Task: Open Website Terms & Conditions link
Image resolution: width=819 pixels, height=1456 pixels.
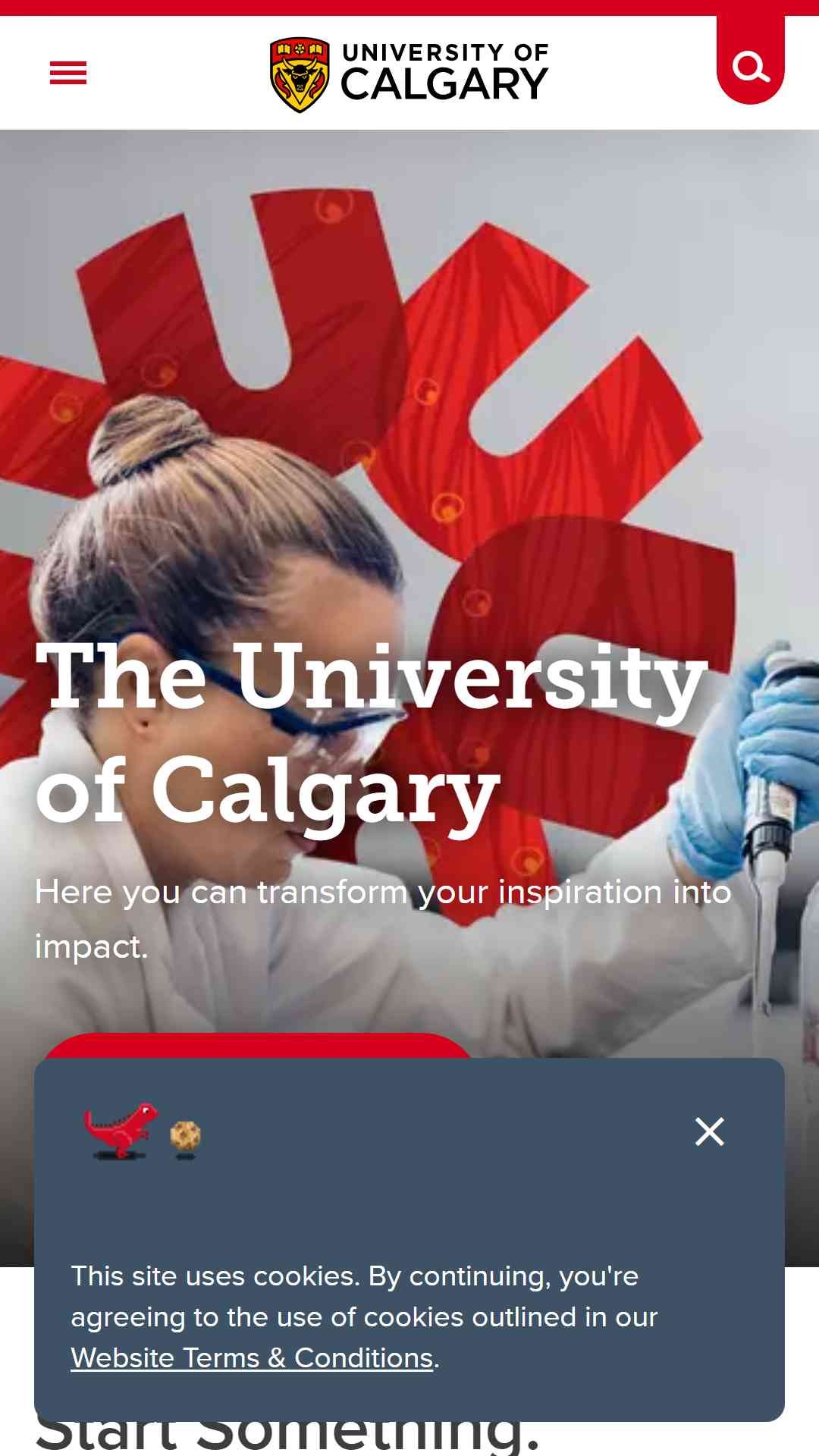Action: (252, 1357)
